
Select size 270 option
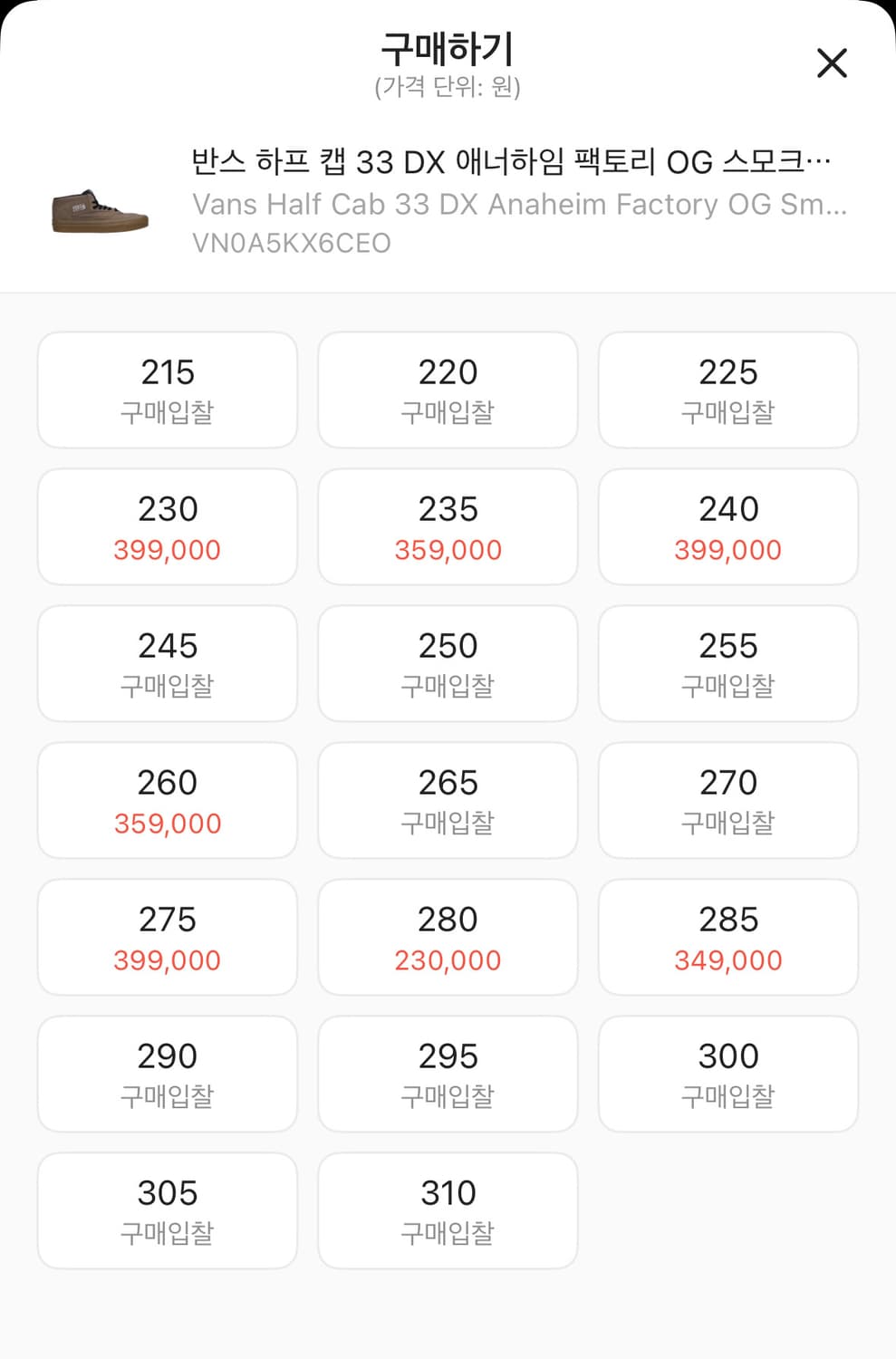tap(727, 800)
